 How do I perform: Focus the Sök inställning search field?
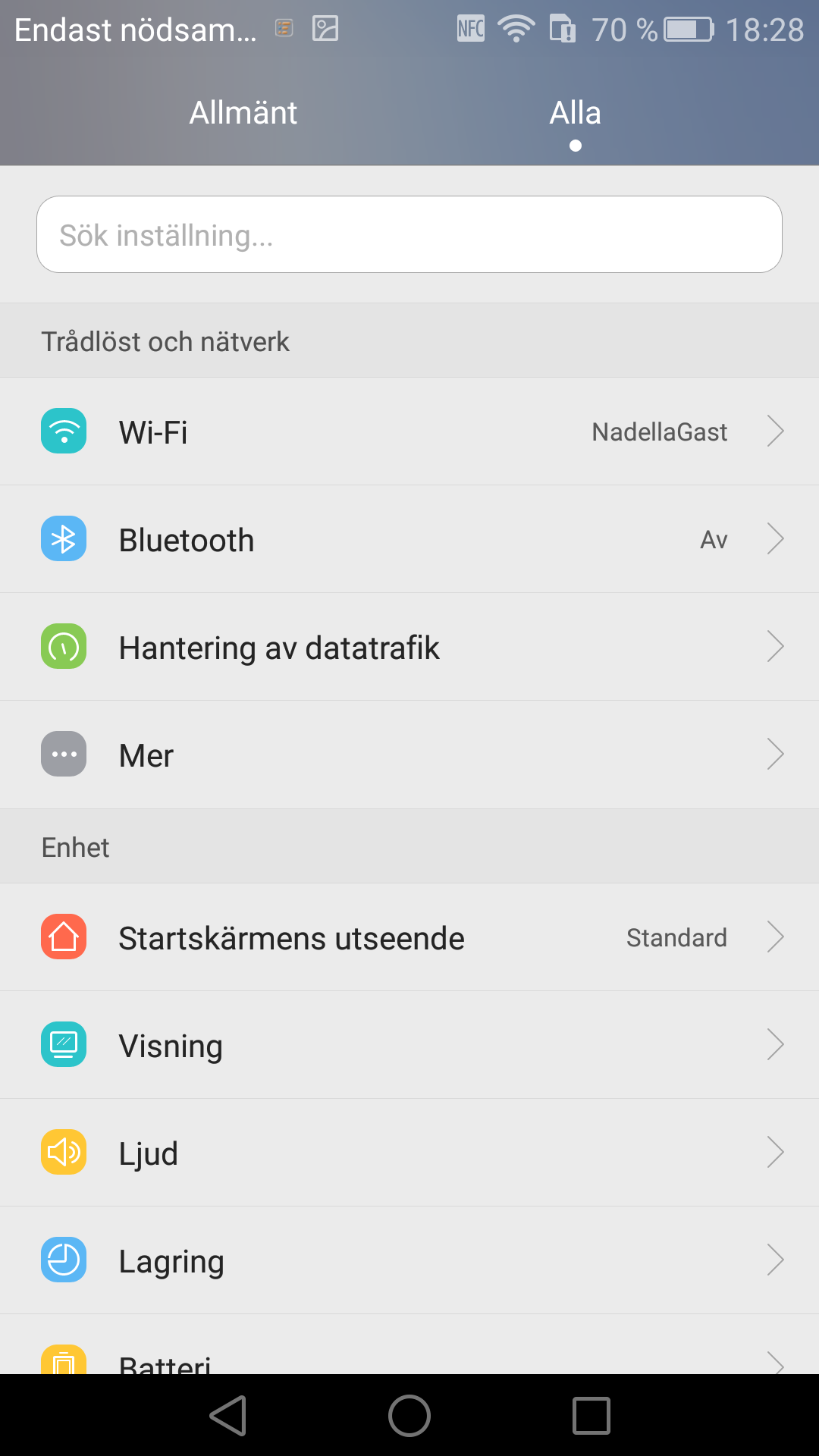point(409,234)
